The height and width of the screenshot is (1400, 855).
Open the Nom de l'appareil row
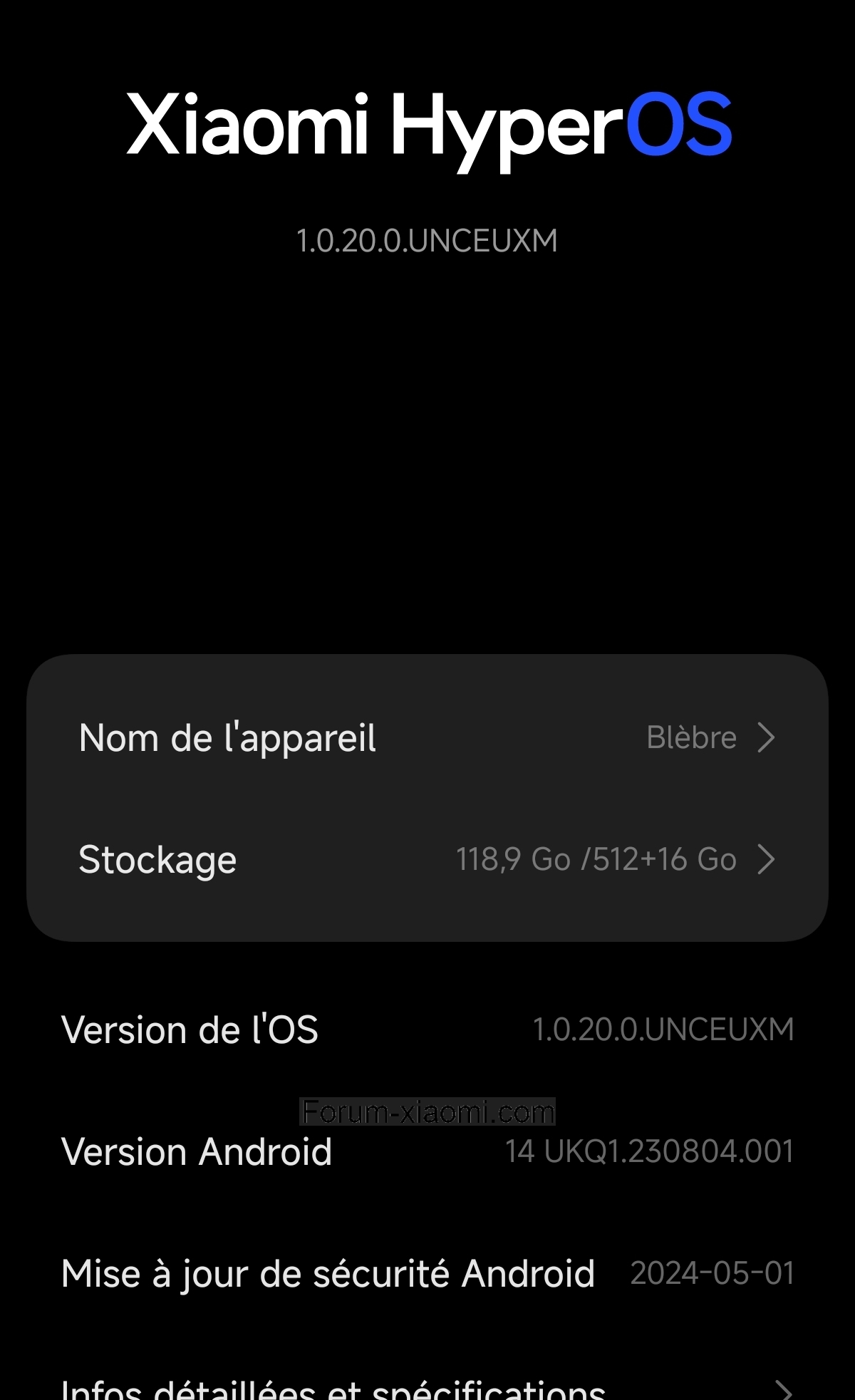pyautogui.click(x=427, y=737)
